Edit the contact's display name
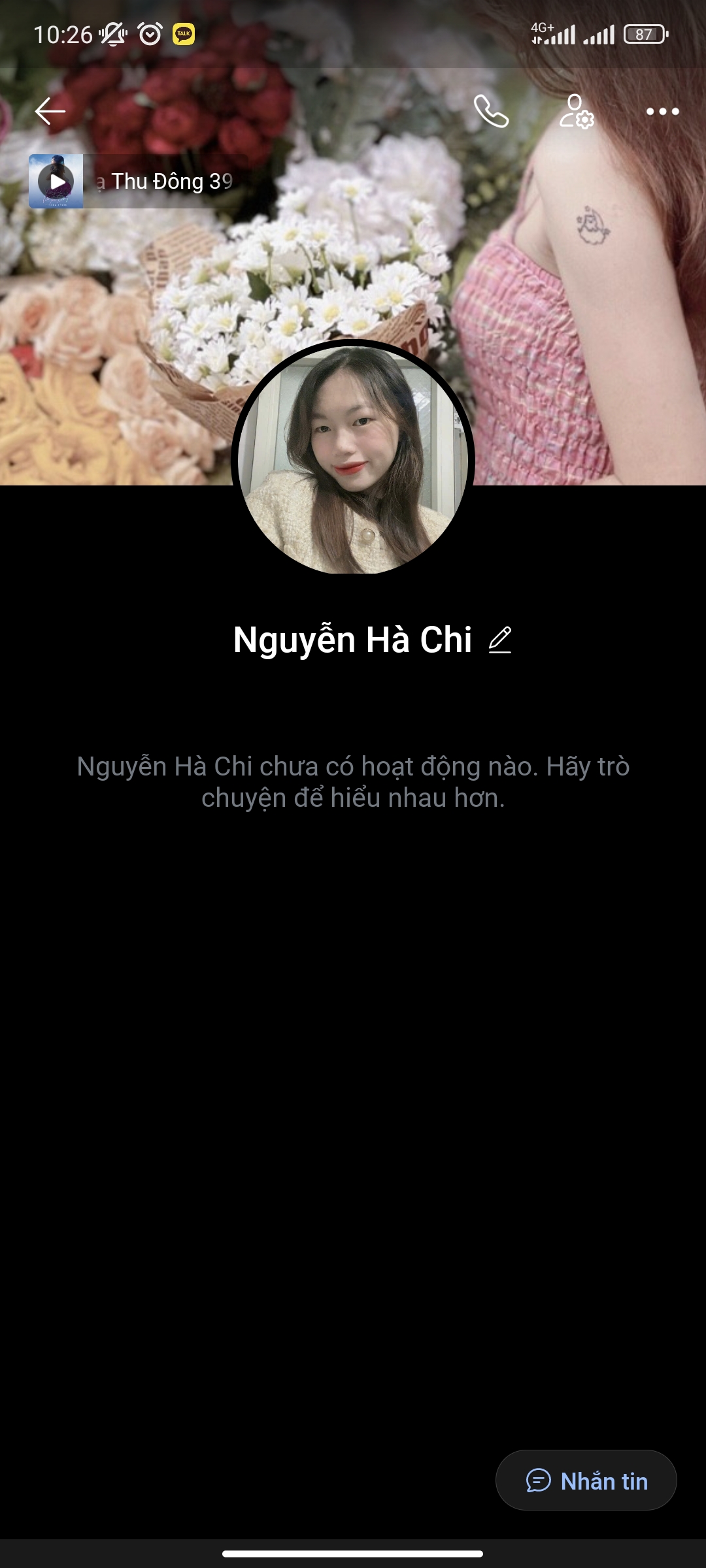The height and width of the screenshot is (1568, 706). click(500, 640)
